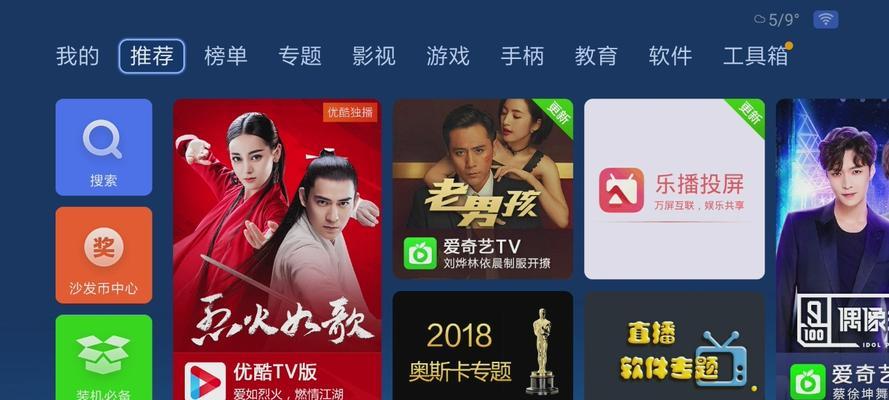Open the 直播软件专题 card
Viewport: 889px width, 400px height.
[674, 345]
